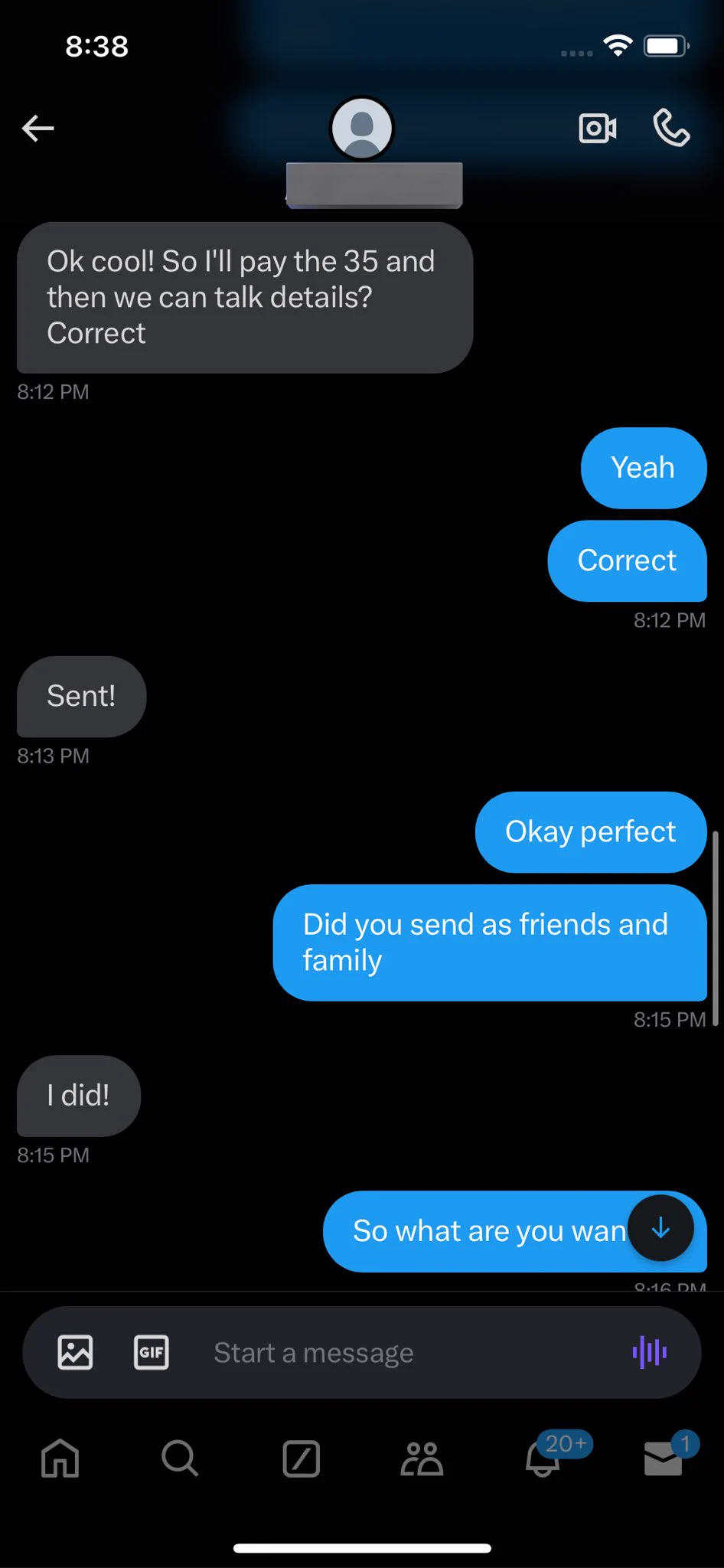Open the contact's profile avatar
The height and width of the screenshot is (1568, 724).
click(x=361, y=128)
